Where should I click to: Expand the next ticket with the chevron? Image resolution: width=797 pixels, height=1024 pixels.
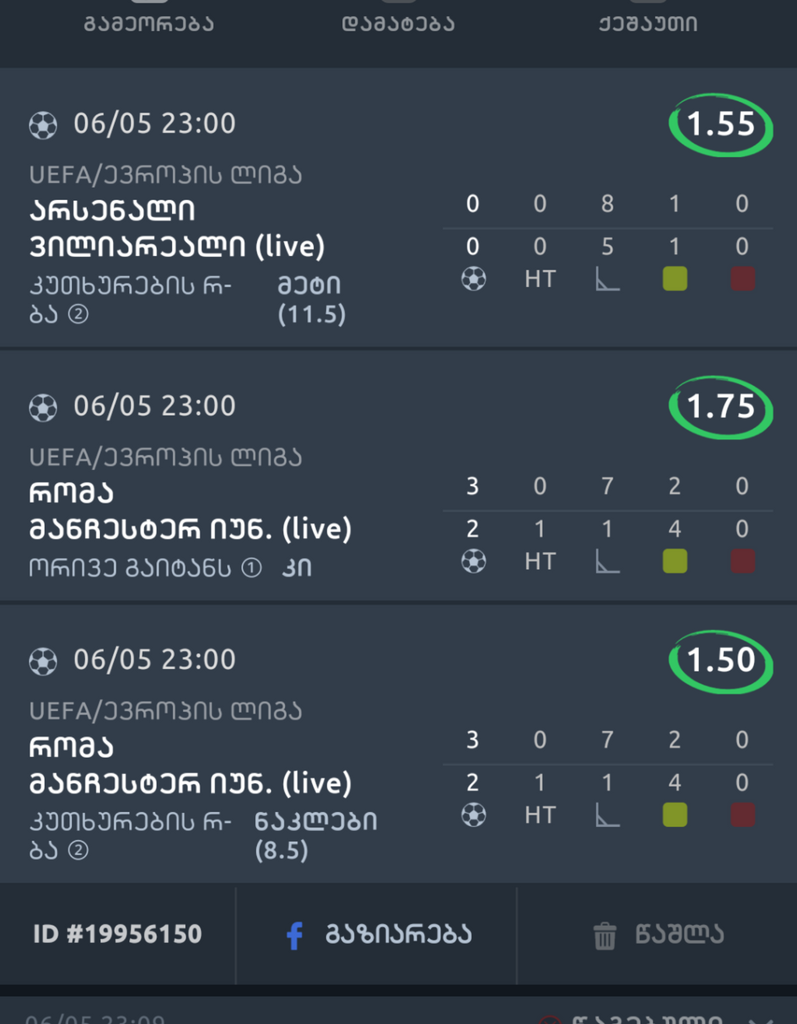click(768, 1018)
